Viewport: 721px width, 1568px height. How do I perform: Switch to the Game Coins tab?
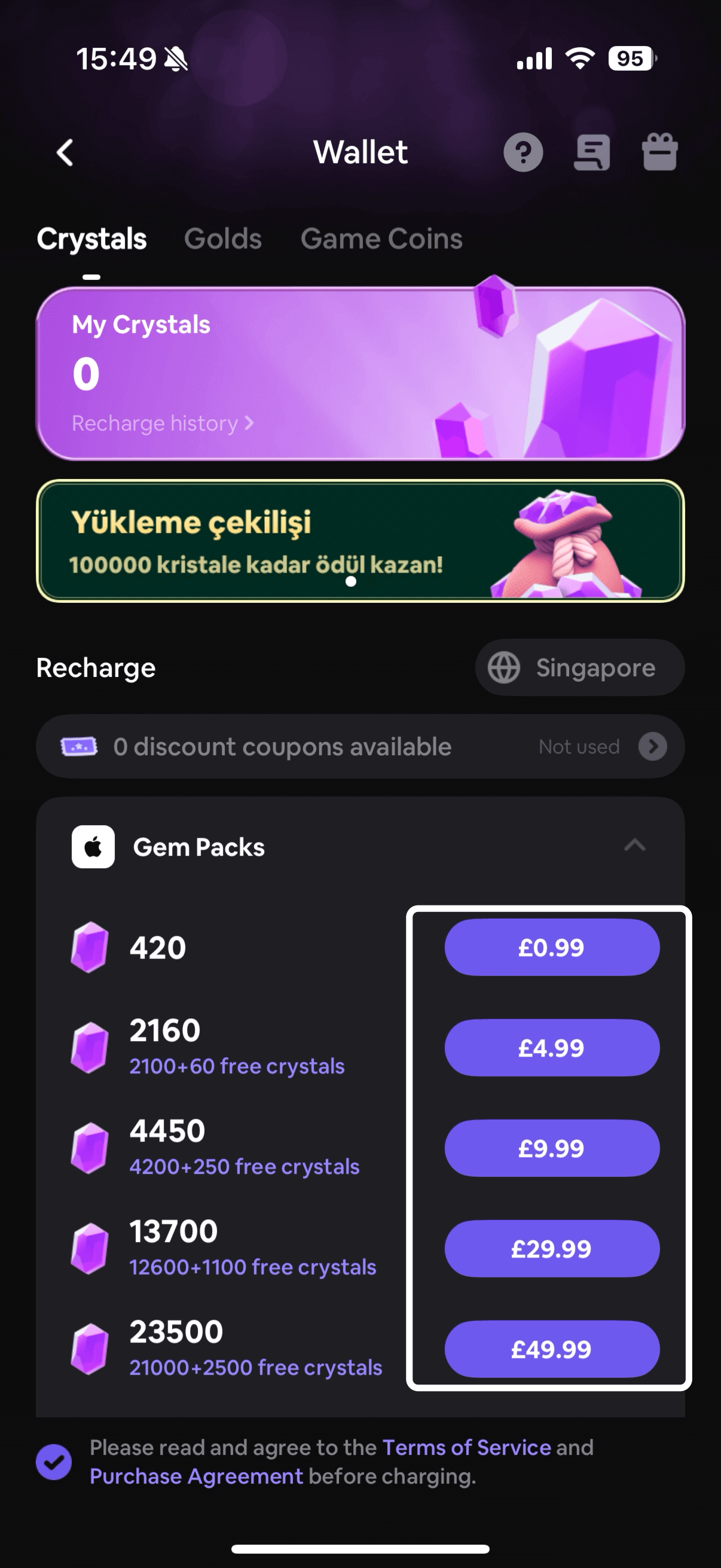[x=381, y=239]
